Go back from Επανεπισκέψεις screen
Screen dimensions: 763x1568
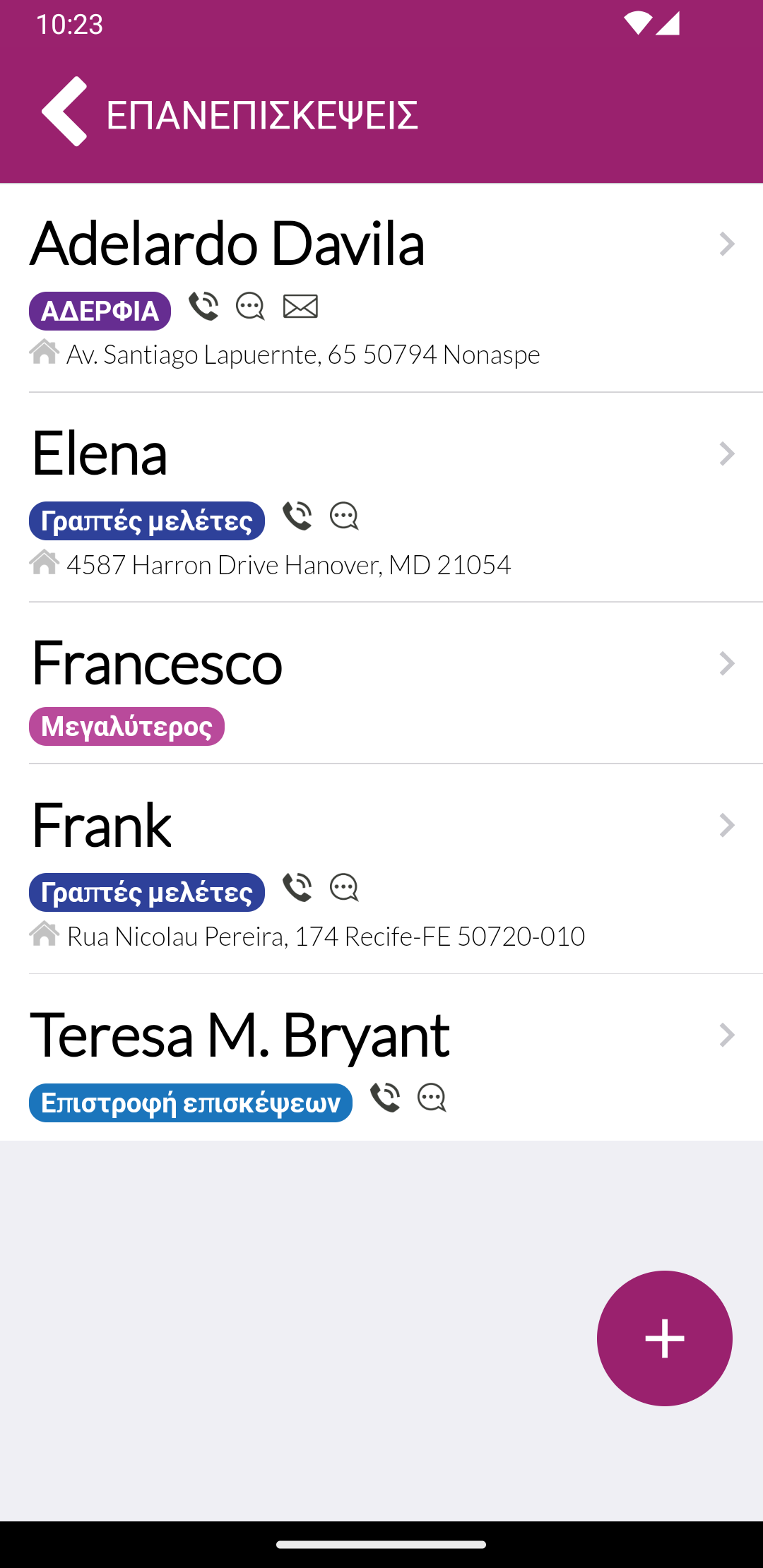pos(64,112)
